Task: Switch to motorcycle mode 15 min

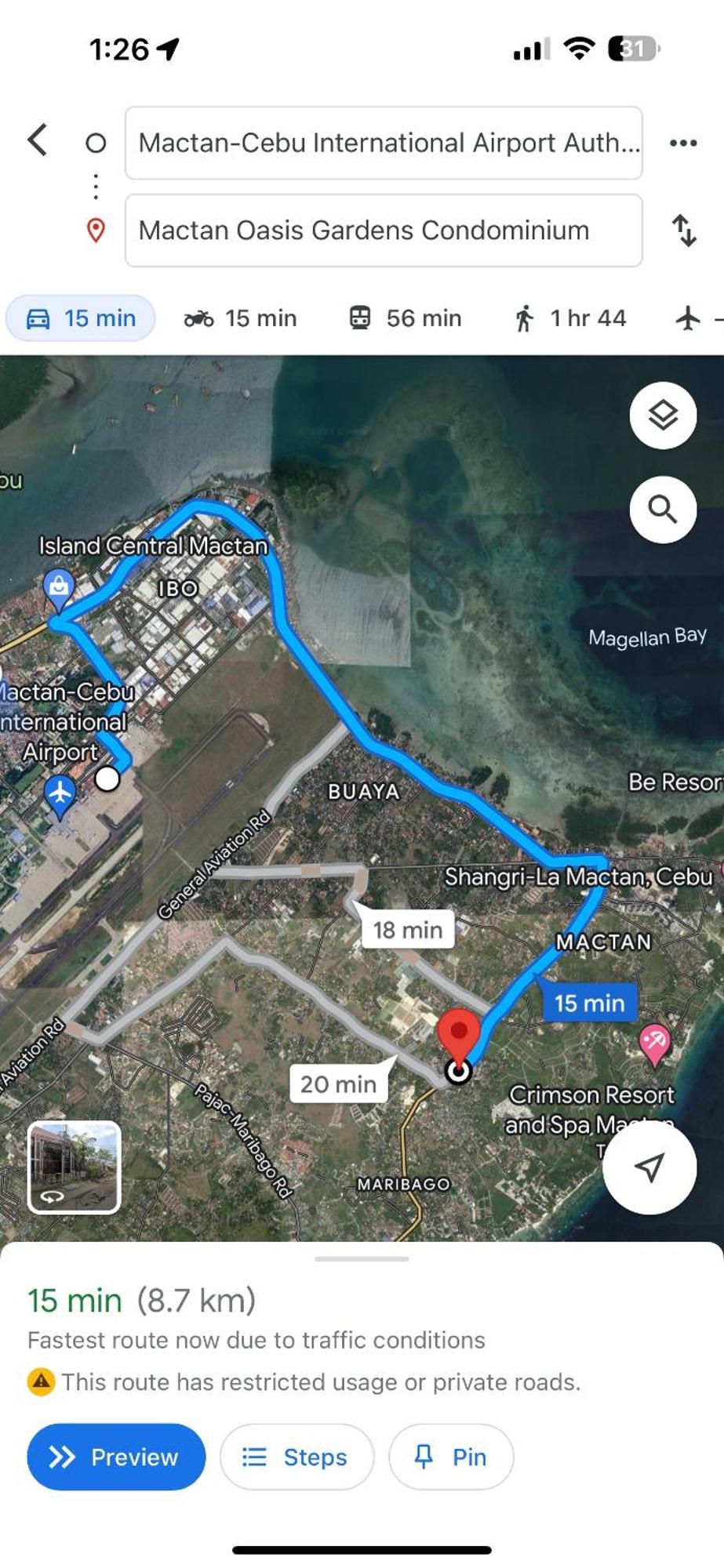Action: [240, 318]
